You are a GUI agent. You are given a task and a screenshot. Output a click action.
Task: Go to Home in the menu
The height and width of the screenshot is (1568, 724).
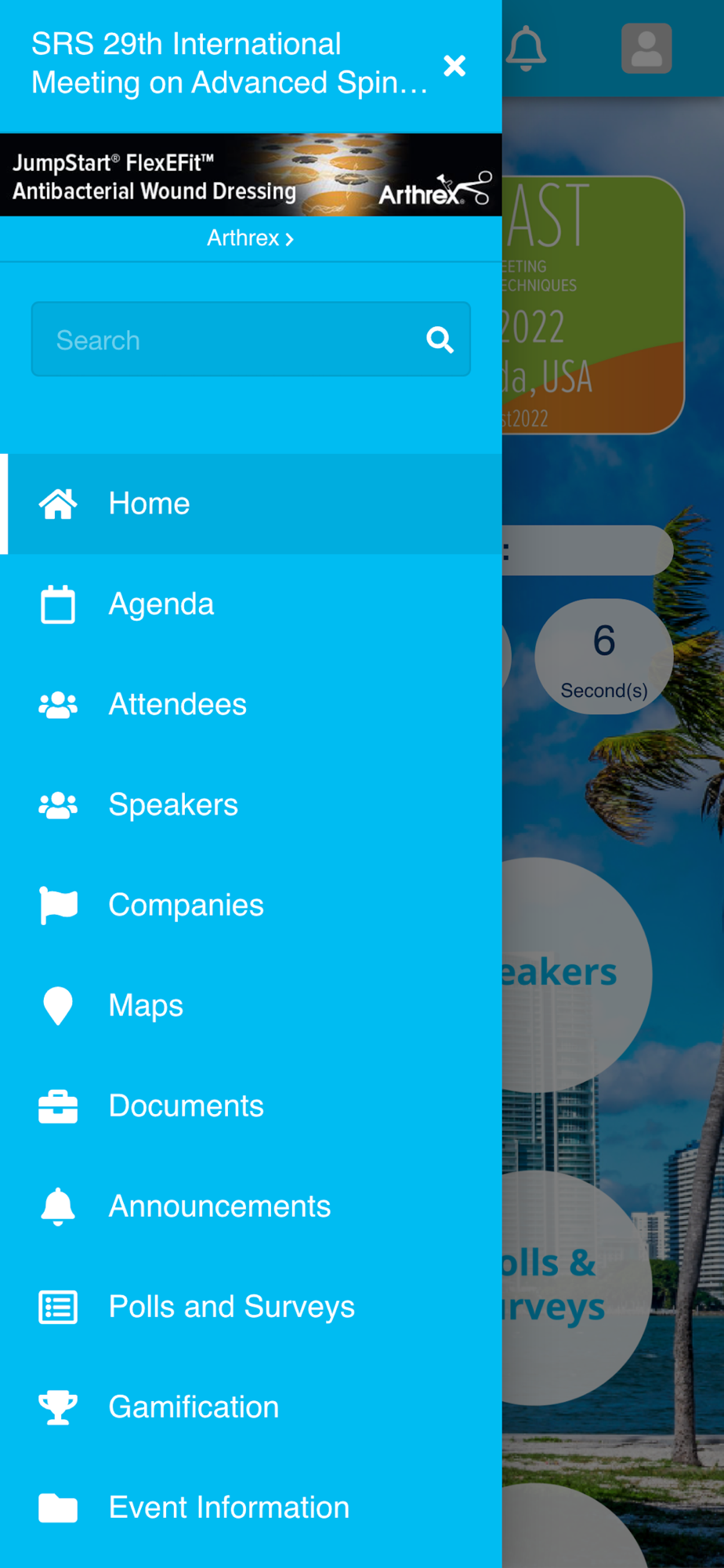(251, 504)
